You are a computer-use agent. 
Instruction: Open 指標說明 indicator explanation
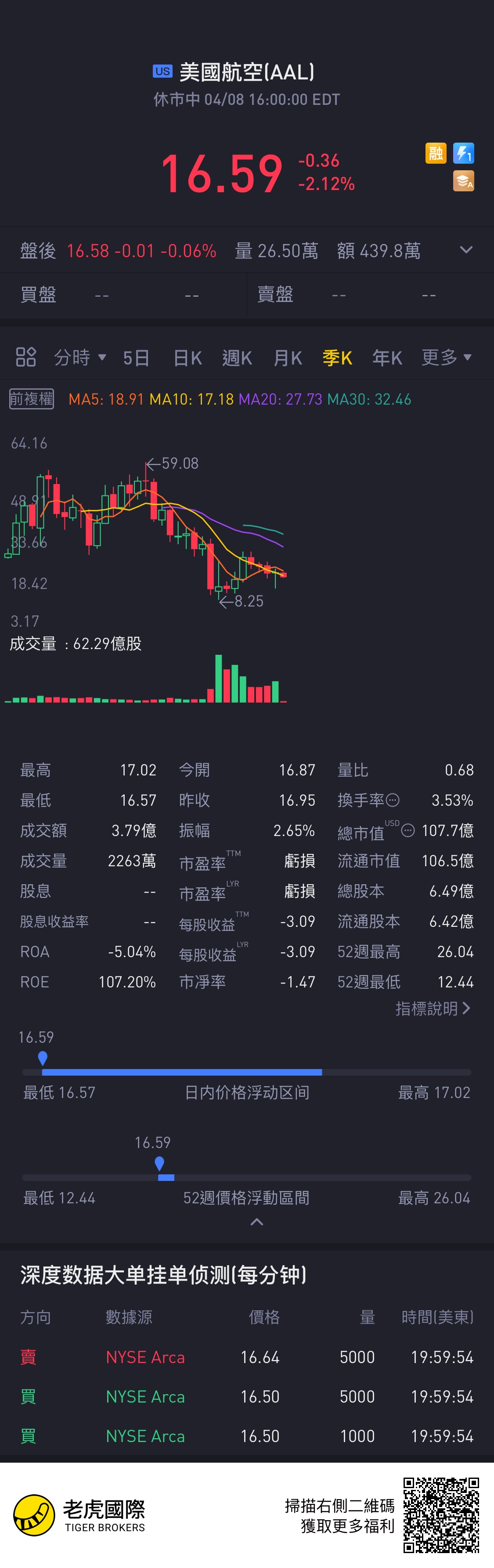(x=433, y=1008)
